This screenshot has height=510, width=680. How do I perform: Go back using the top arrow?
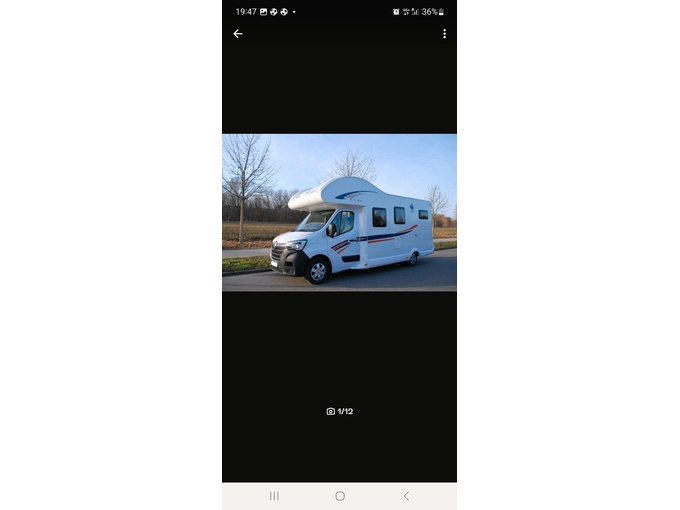pyautogui.click(x=238, y=34)
